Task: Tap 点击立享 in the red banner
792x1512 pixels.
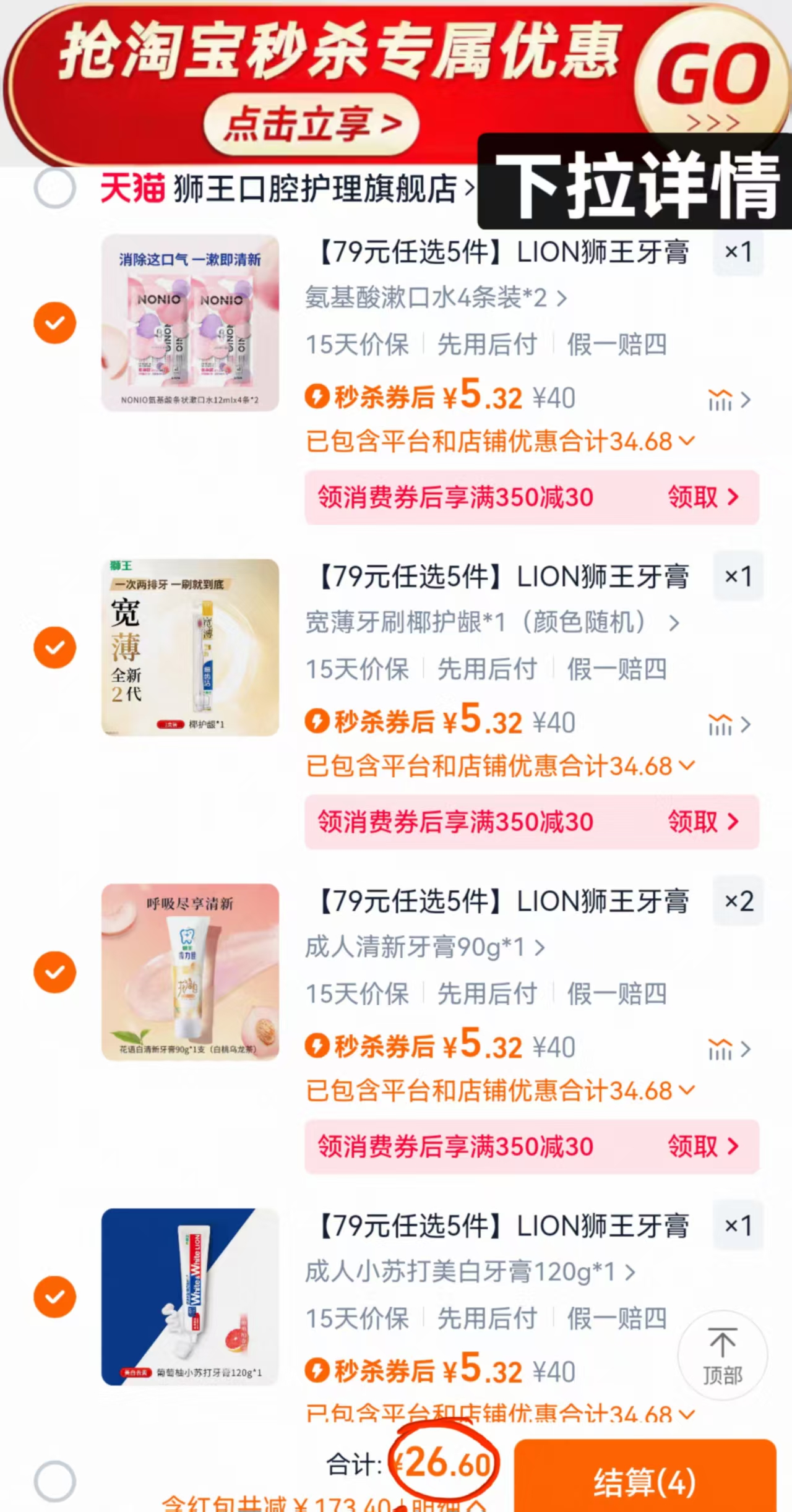Action: (309, 122)
